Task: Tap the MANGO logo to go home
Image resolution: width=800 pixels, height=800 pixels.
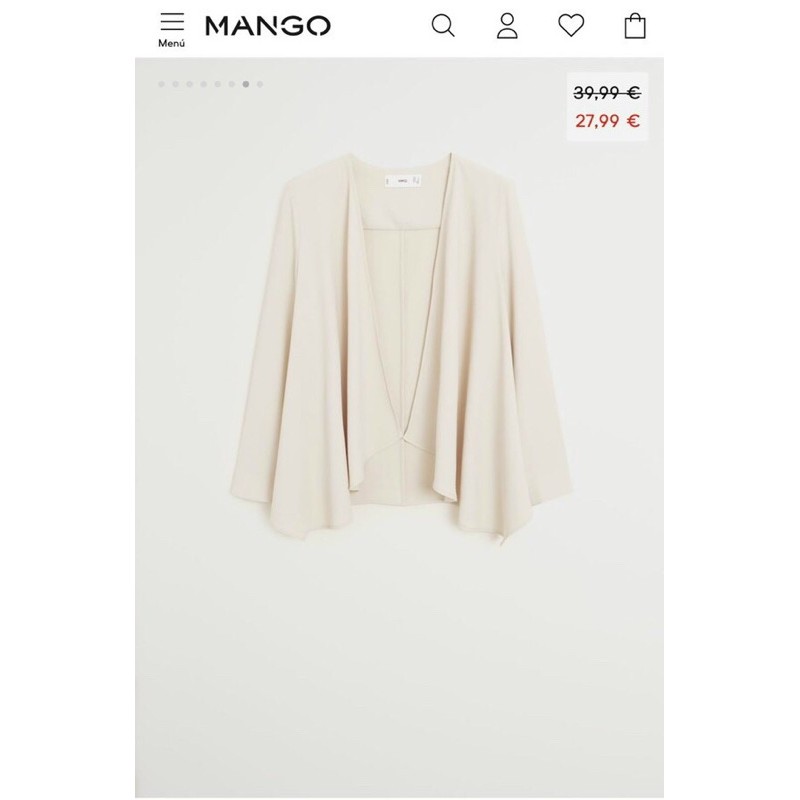Action: click(x=267, y=25)
